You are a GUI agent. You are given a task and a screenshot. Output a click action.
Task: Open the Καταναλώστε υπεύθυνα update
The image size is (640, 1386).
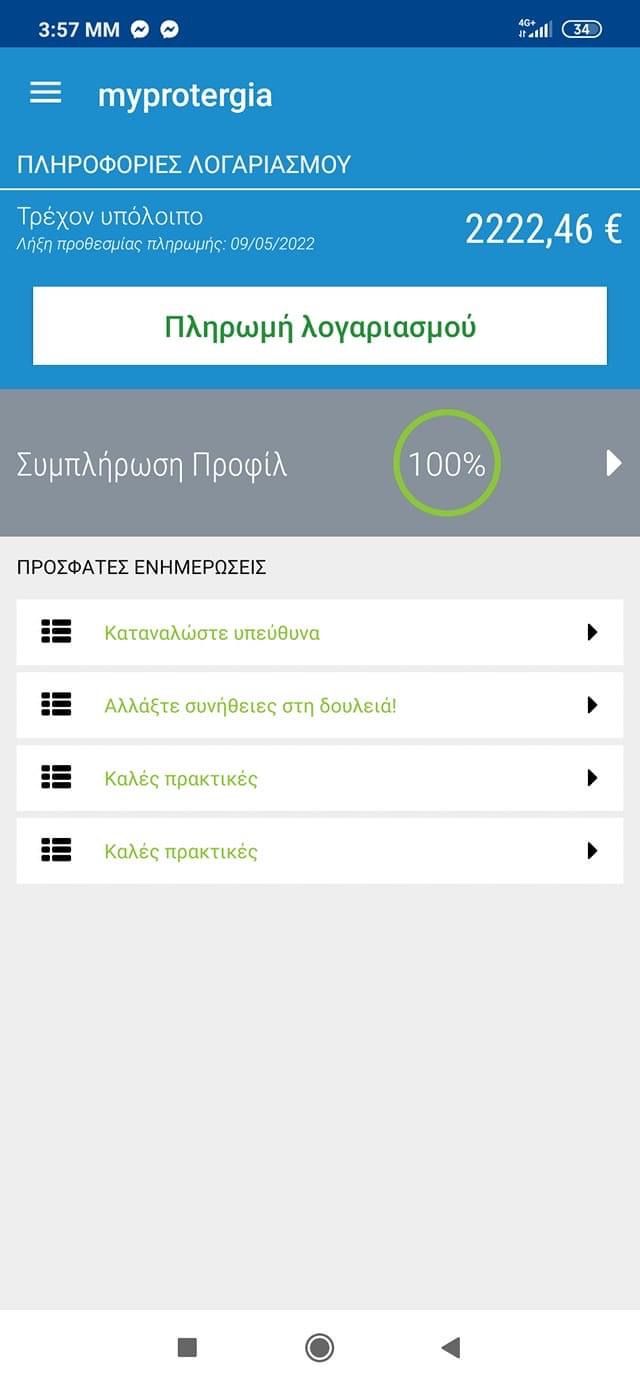320,632
